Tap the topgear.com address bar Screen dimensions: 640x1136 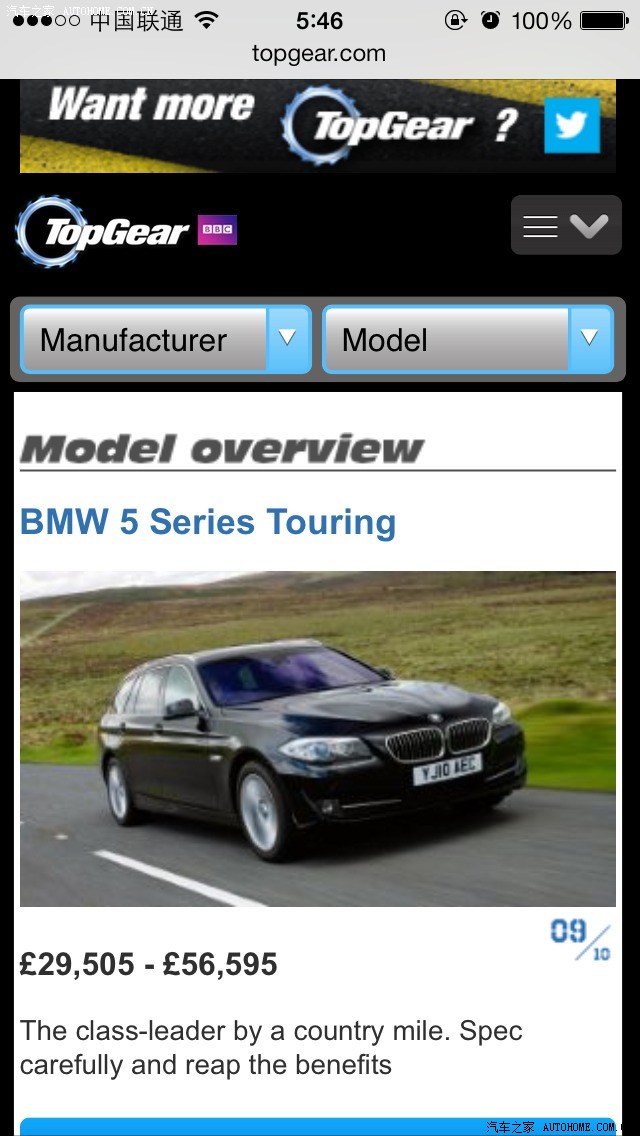click(x=319, y=54)
